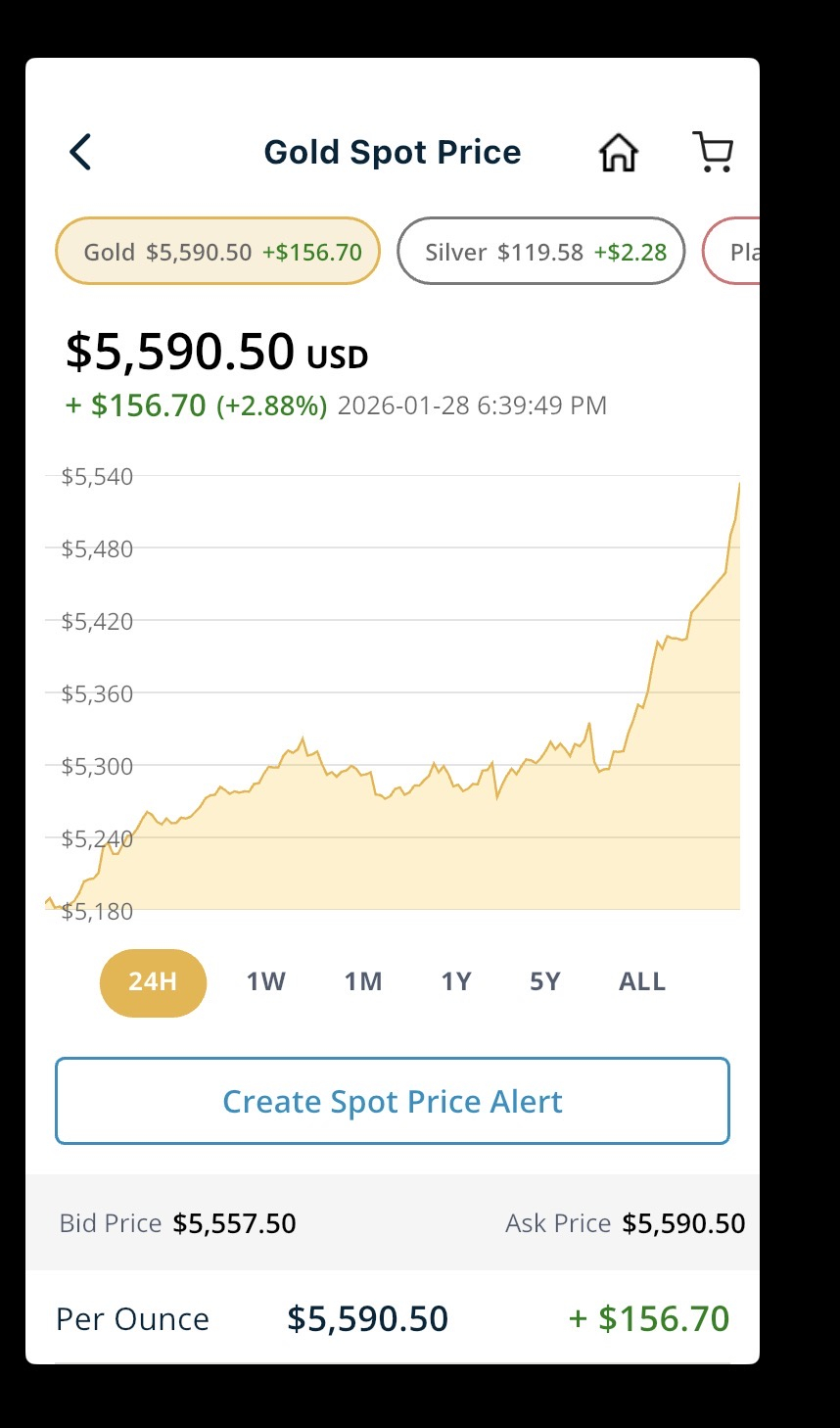Select the Gold price chip
This screenshot has width=840, height=1428.
(217, 252)
